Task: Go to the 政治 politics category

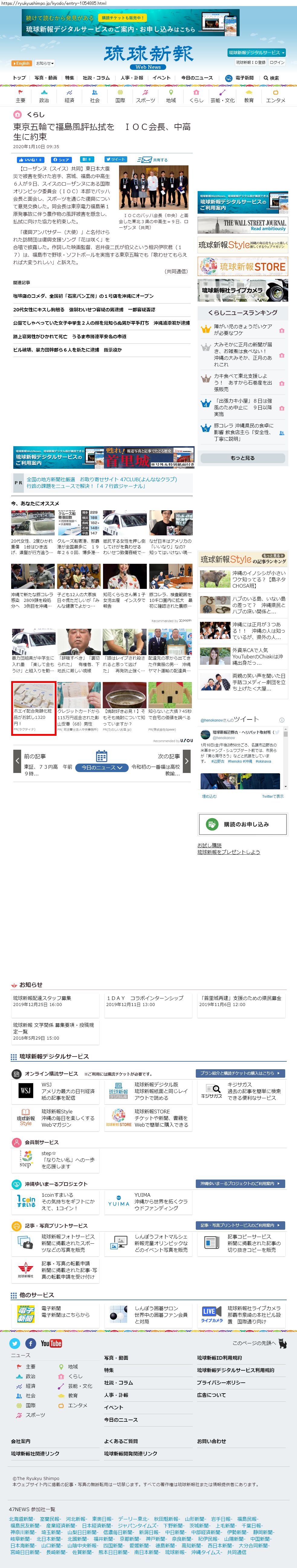Action: click(44, 97)
